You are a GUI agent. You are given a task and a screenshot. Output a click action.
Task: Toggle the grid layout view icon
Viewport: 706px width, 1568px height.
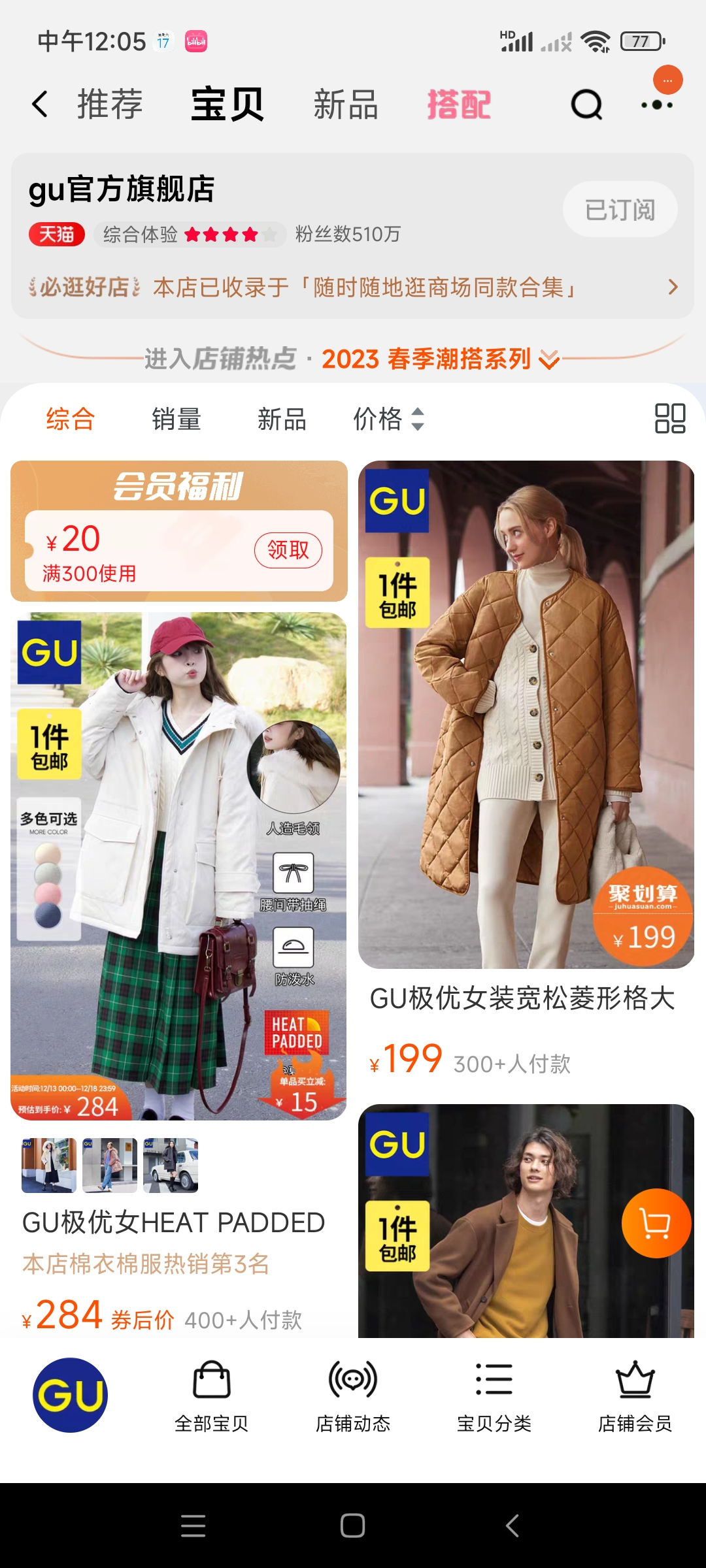click(x=670, y=419)
